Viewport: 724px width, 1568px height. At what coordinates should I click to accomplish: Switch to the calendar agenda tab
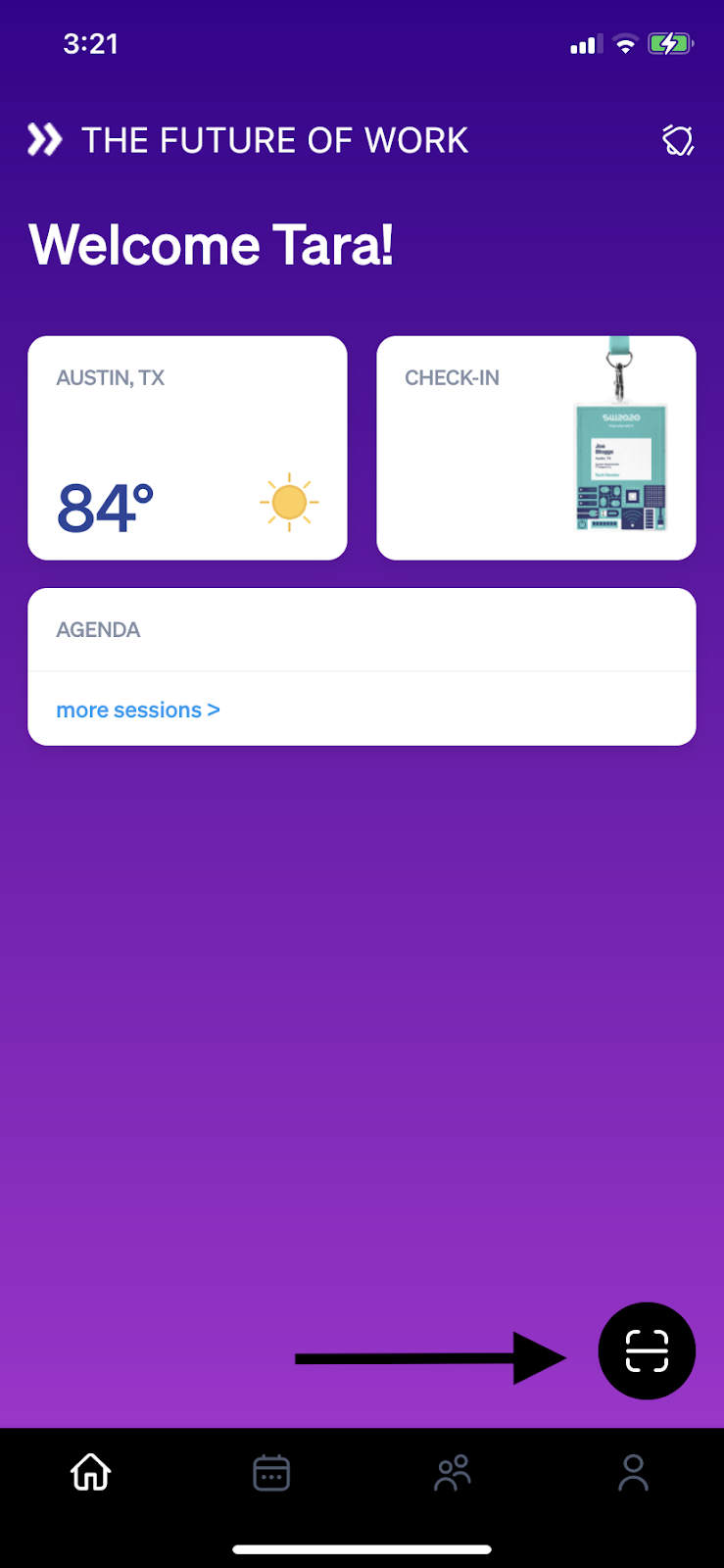271,1472
